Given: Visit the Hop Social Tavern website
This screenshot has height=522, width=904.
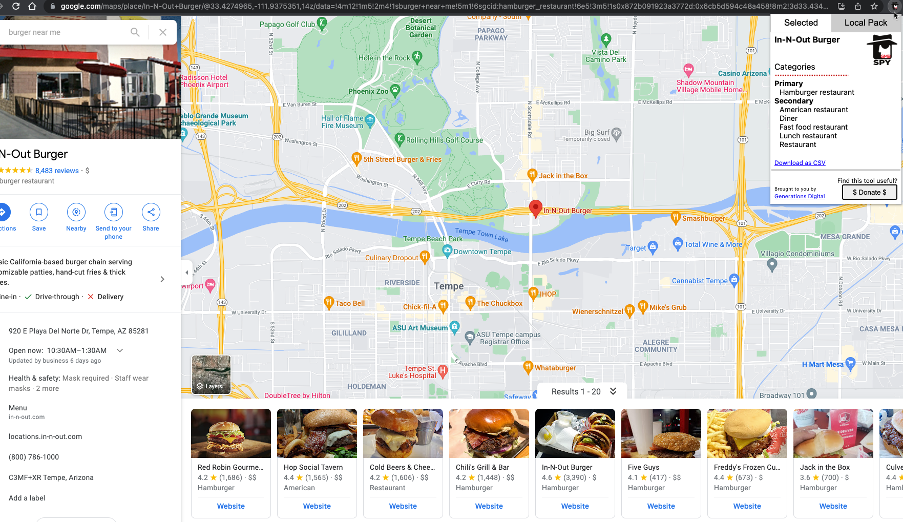Looking at the screenshot, I should [317, 506].
